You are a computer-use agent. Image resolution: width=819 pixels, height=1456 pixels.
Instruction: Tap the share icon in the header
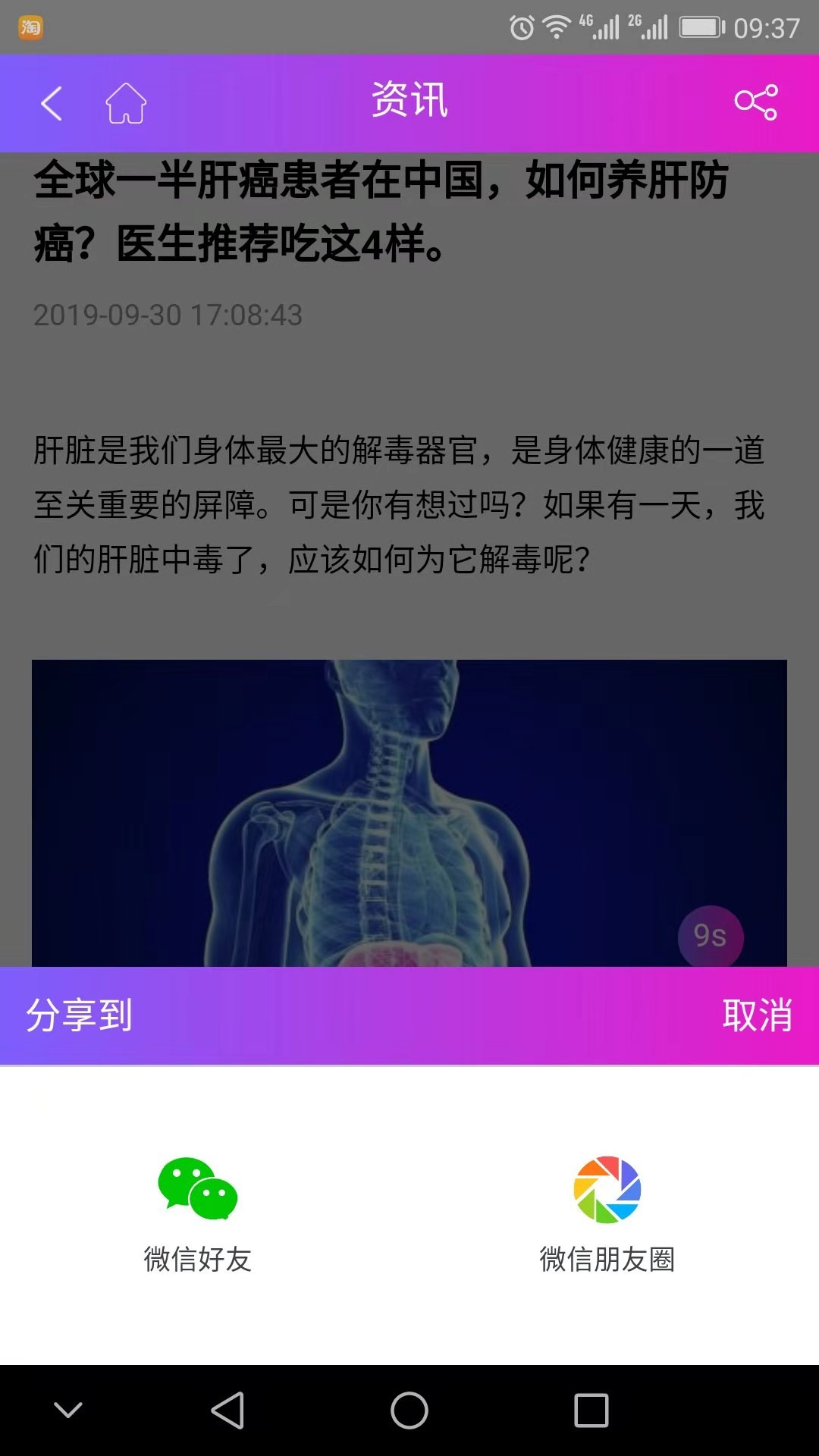pyautogui.click(x=756, y=102)
